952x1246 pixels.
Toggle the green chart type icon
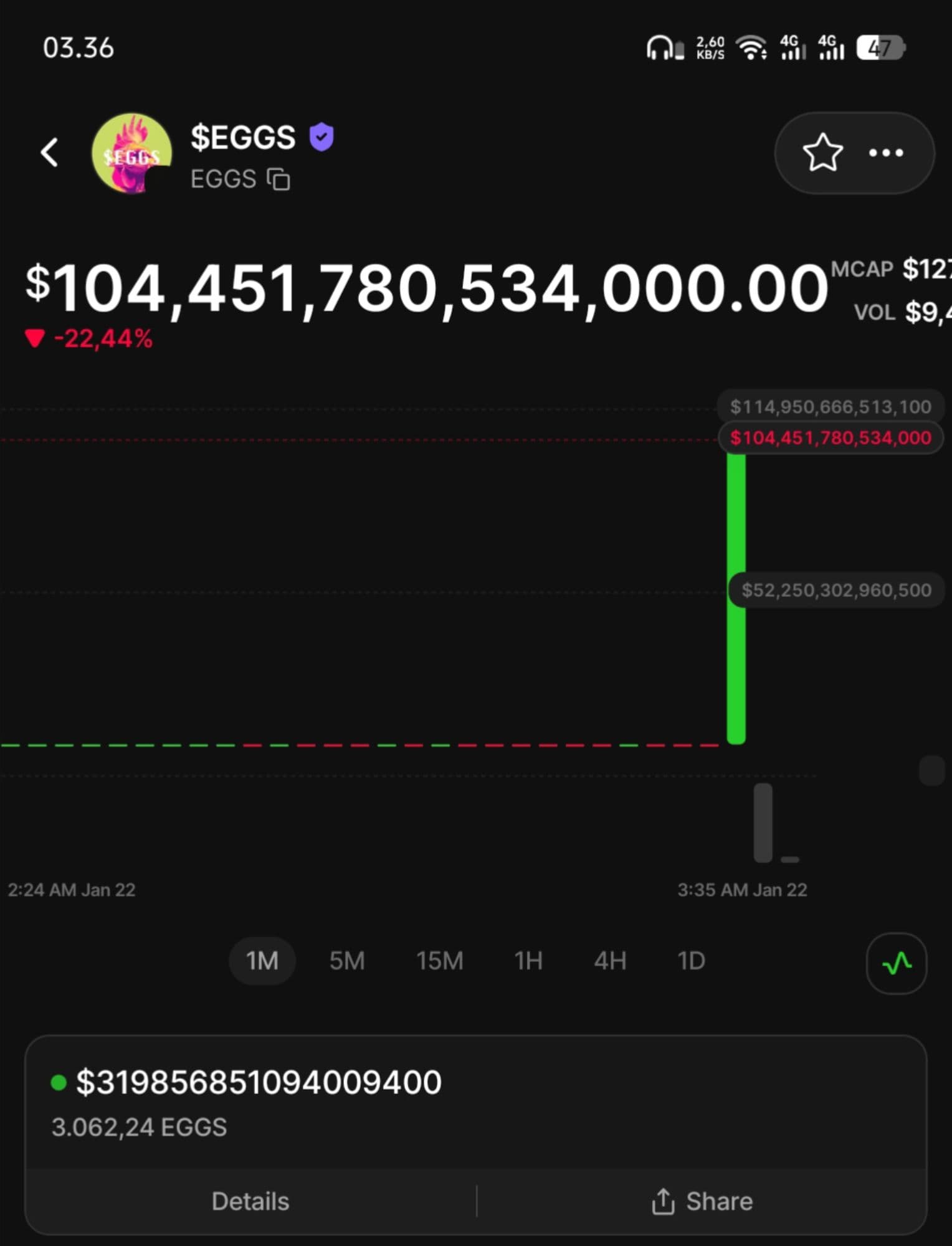click(x=897, y=963)
